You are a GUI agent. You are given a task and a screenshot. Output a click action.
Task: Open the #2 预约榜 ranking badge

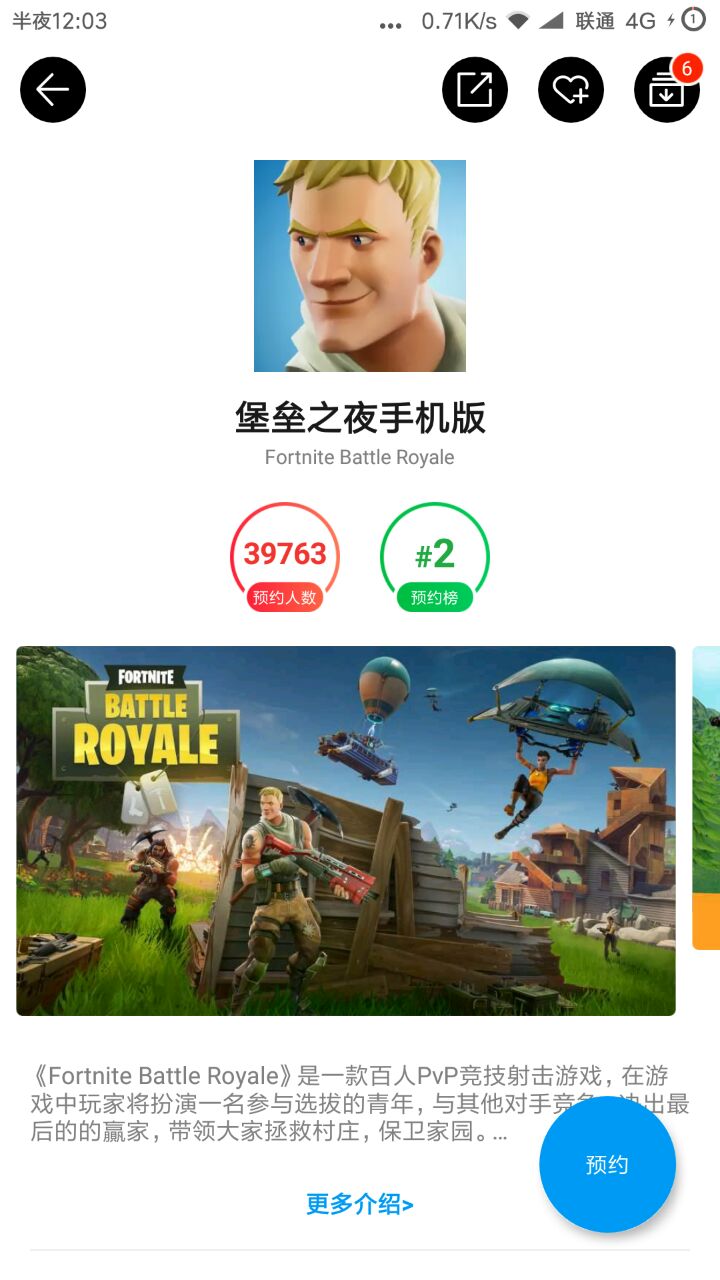coord(435,557)
